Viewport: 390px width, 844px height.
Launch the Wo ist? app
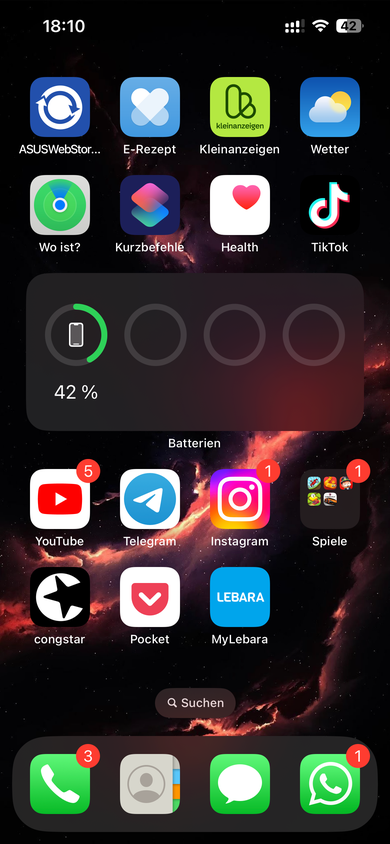point(60,205)
